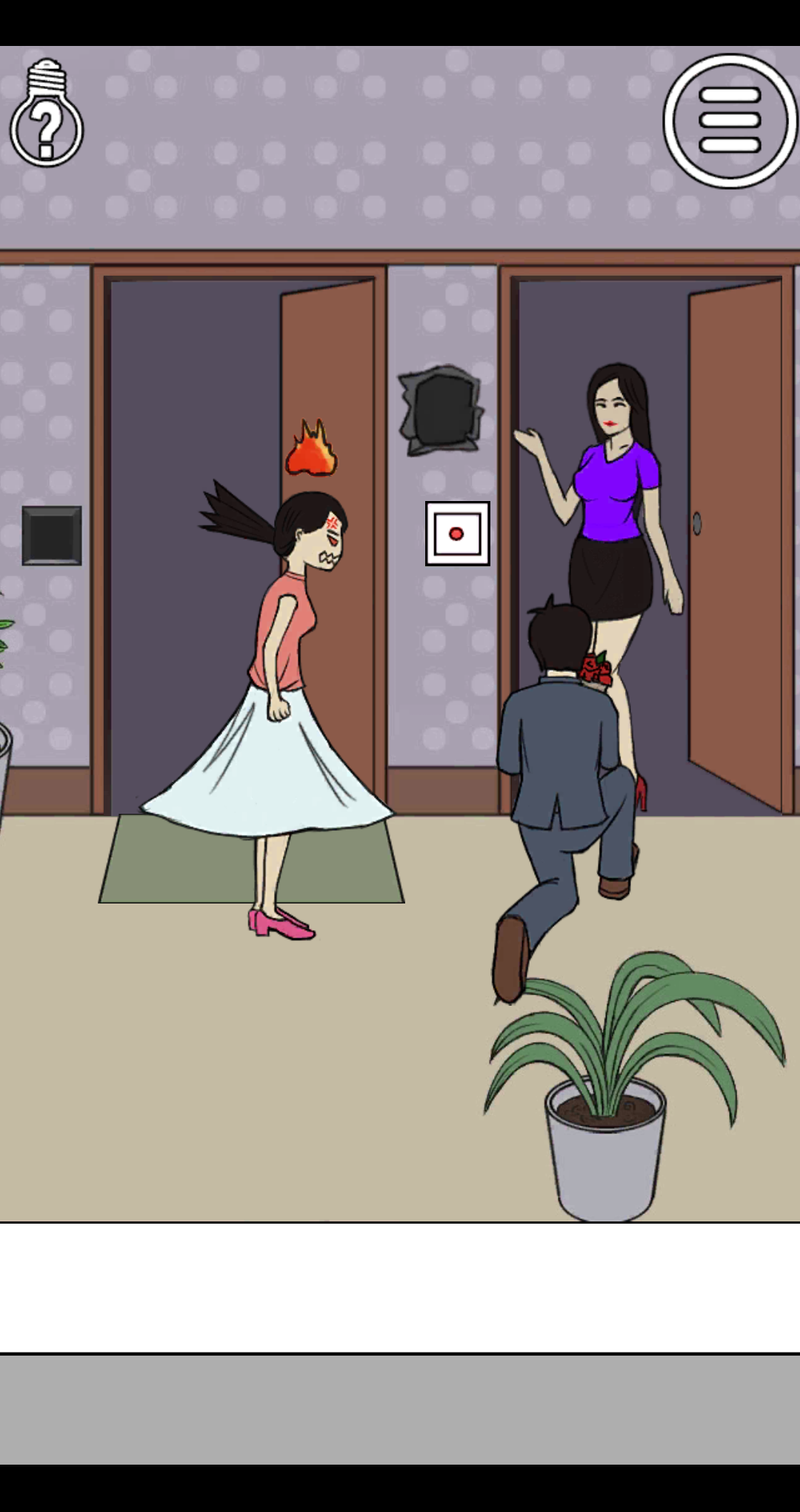Tap the broken hole in the wall
Screen dimensions: 800x1512
click(x=442, y=410)
